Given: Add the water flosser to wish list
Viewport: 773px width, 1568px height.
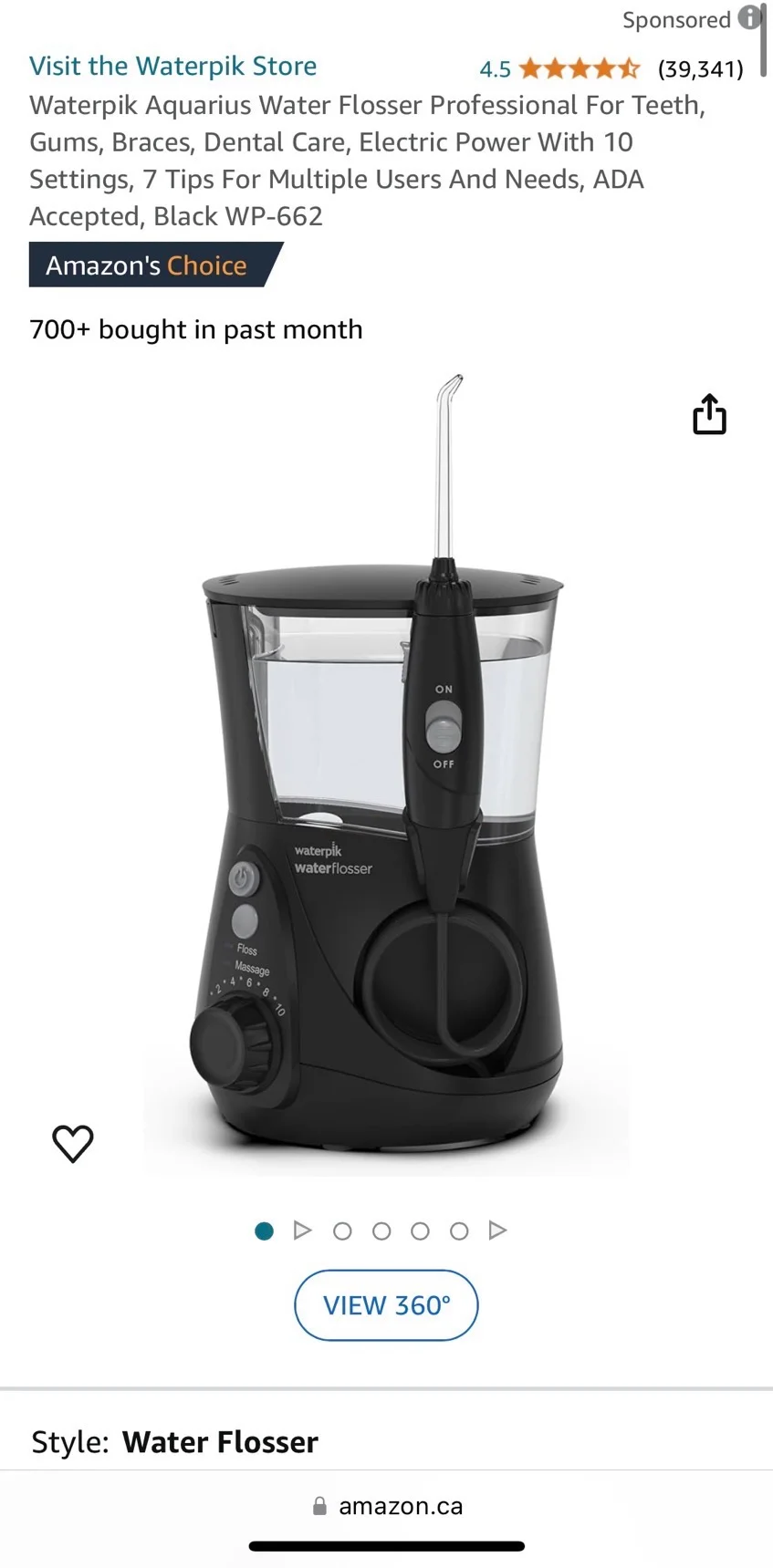Looking at the screenshot, I should (73, 1143).
